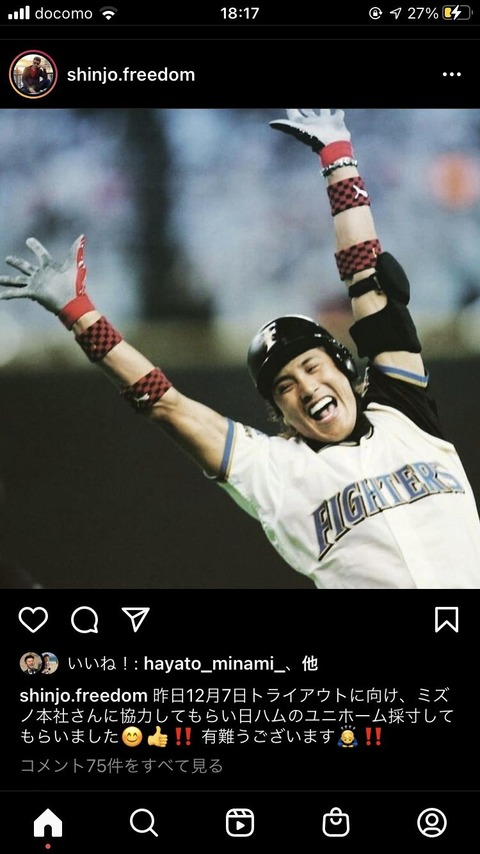Switch to the Profile tab

[432, 823]
